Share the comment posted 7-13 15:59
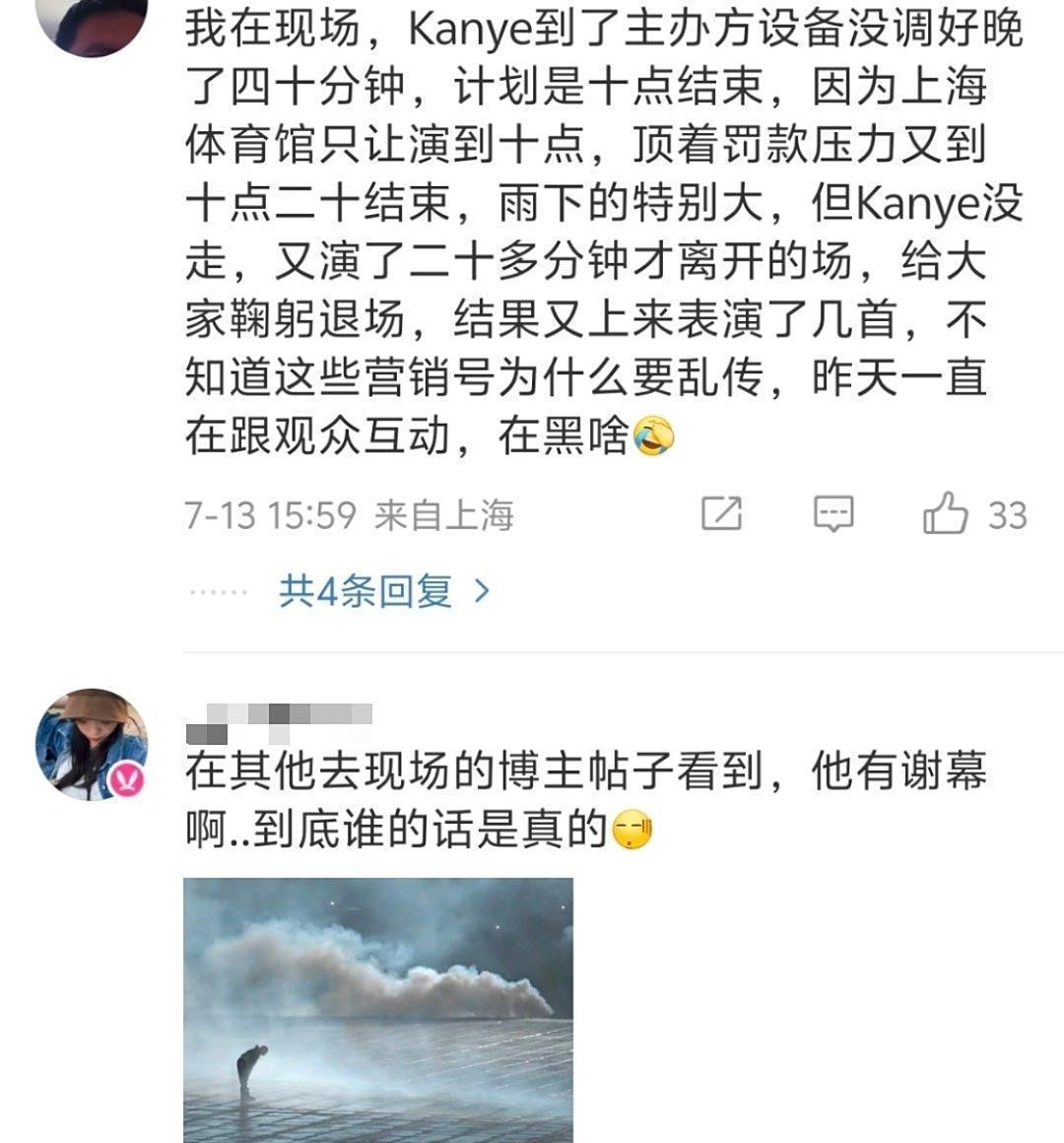 pos(721,513)
